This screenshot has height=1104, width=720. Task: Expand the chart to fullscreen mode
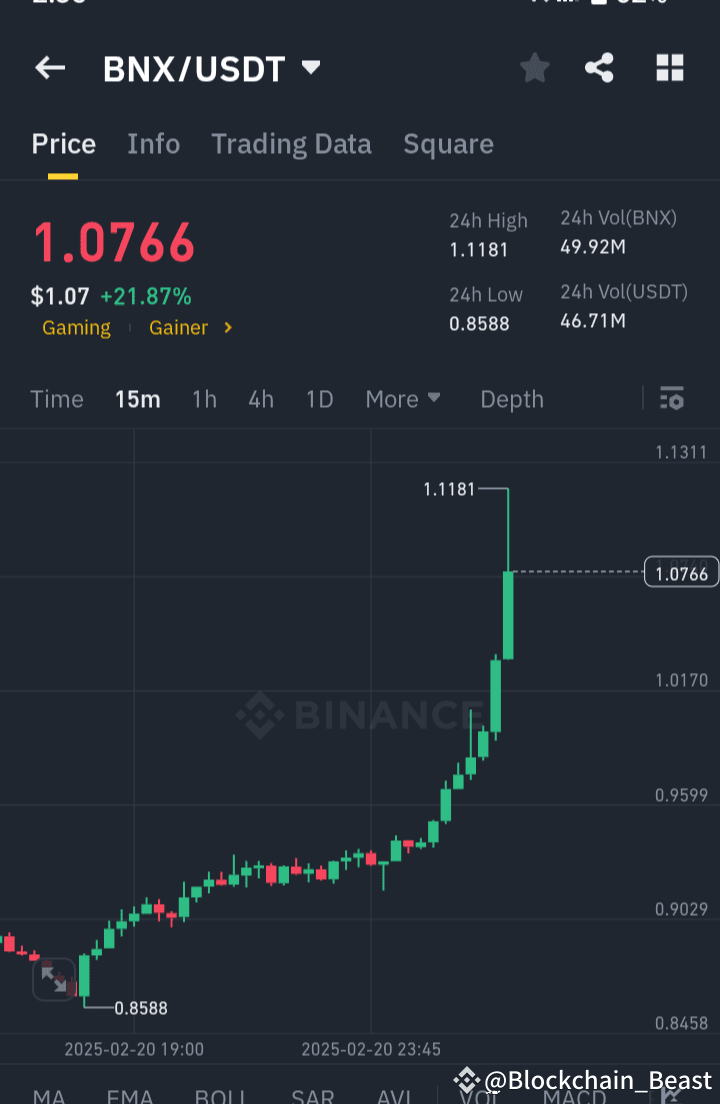point(54,980)
